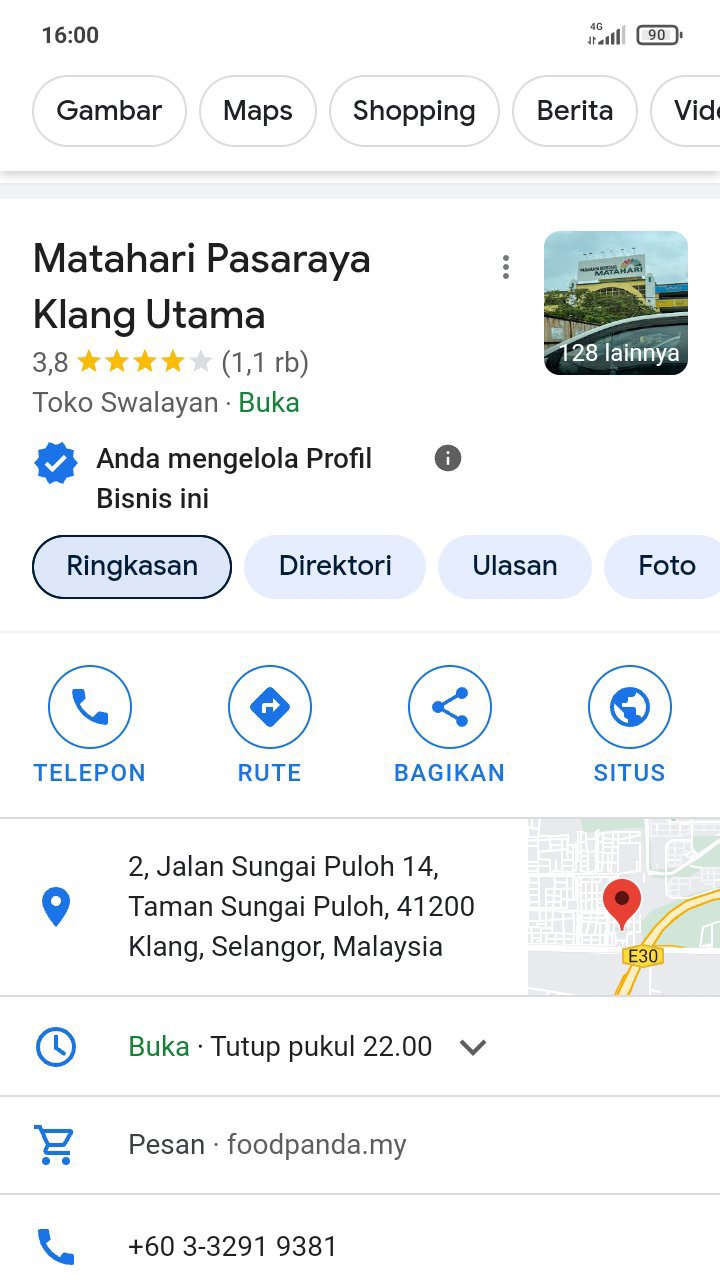This screenshot has width=720, height=1280.
Task: View the 128 lainnya photos thumbnail
Action: coord(616,303)
